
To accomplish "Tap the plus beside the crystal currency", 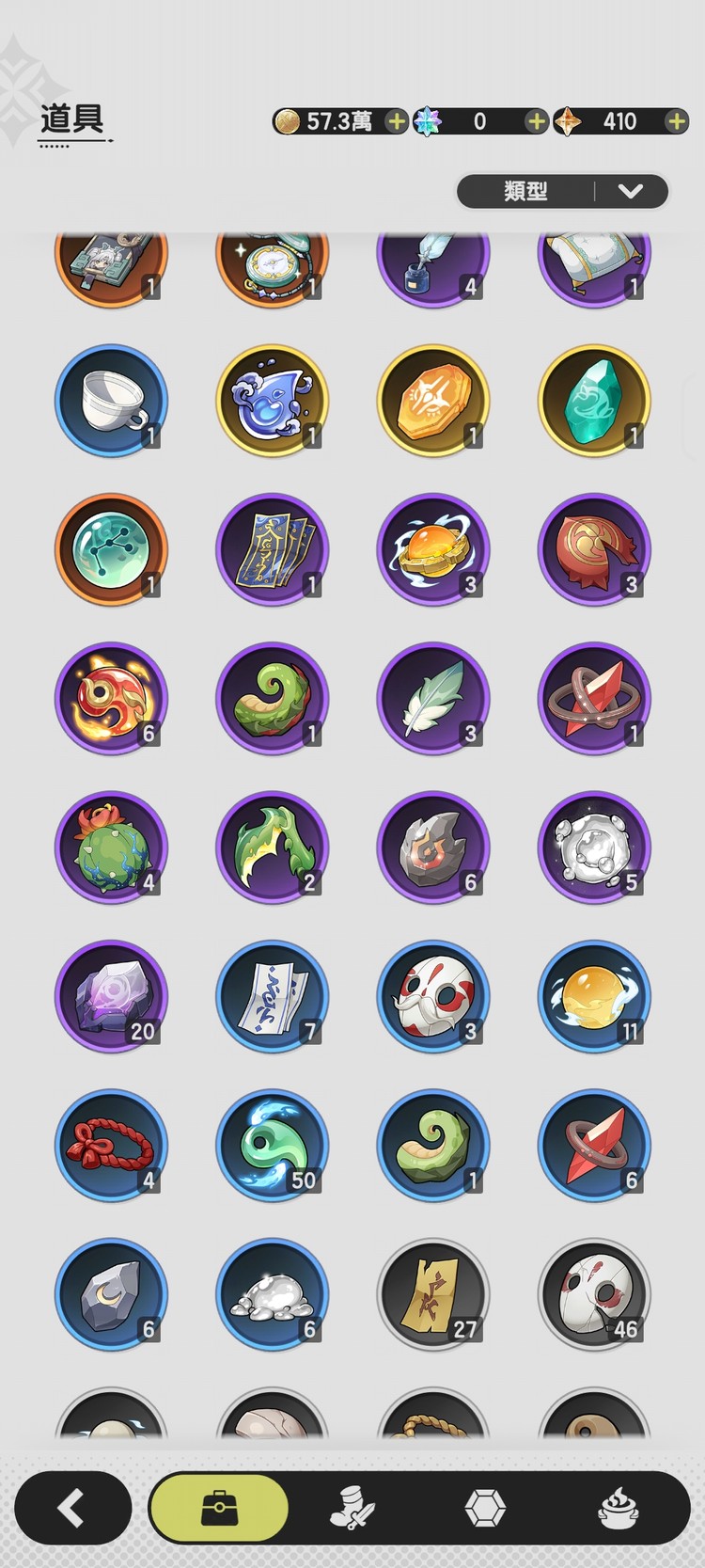I will click(536, 121).
